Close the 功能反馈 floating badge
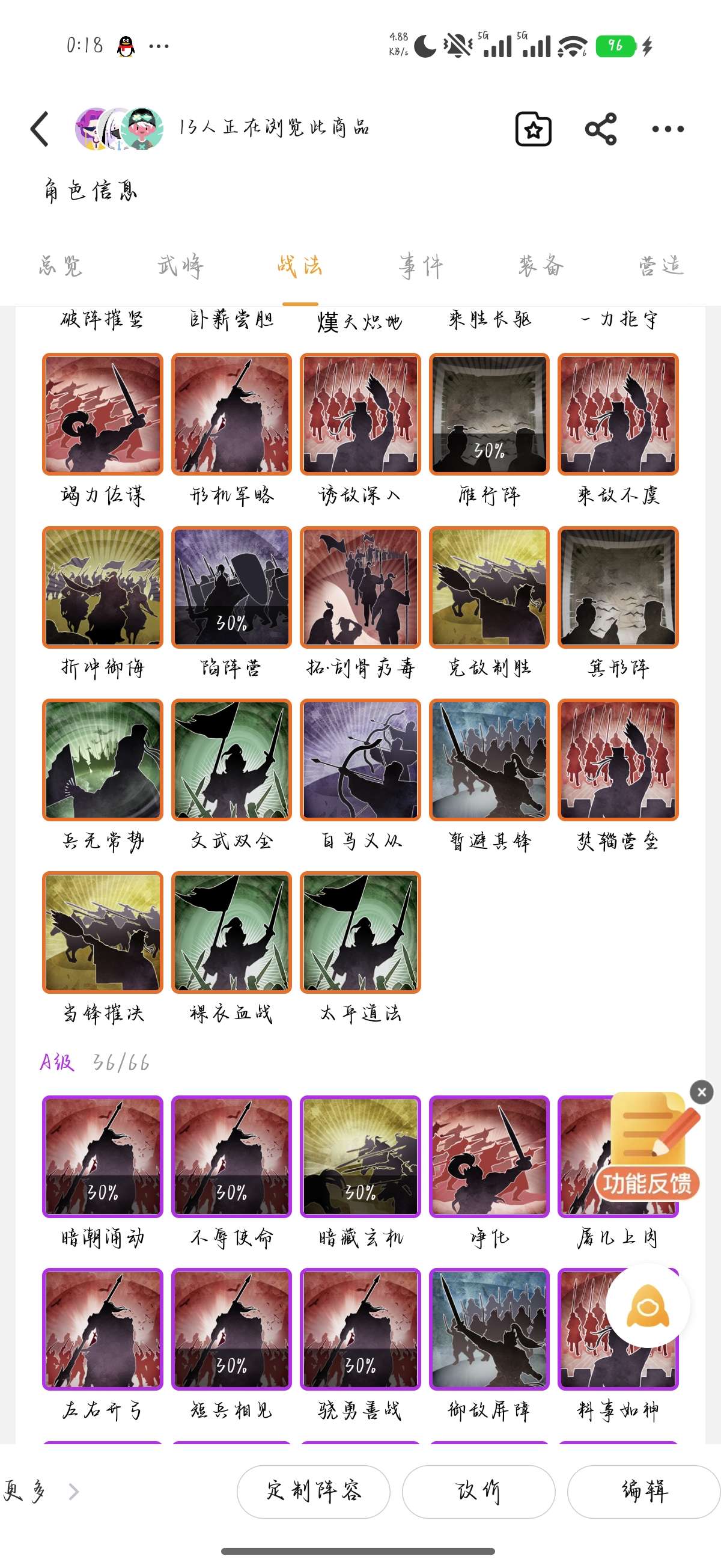This screenshot has height=1568, width=721. point(702,1092)
